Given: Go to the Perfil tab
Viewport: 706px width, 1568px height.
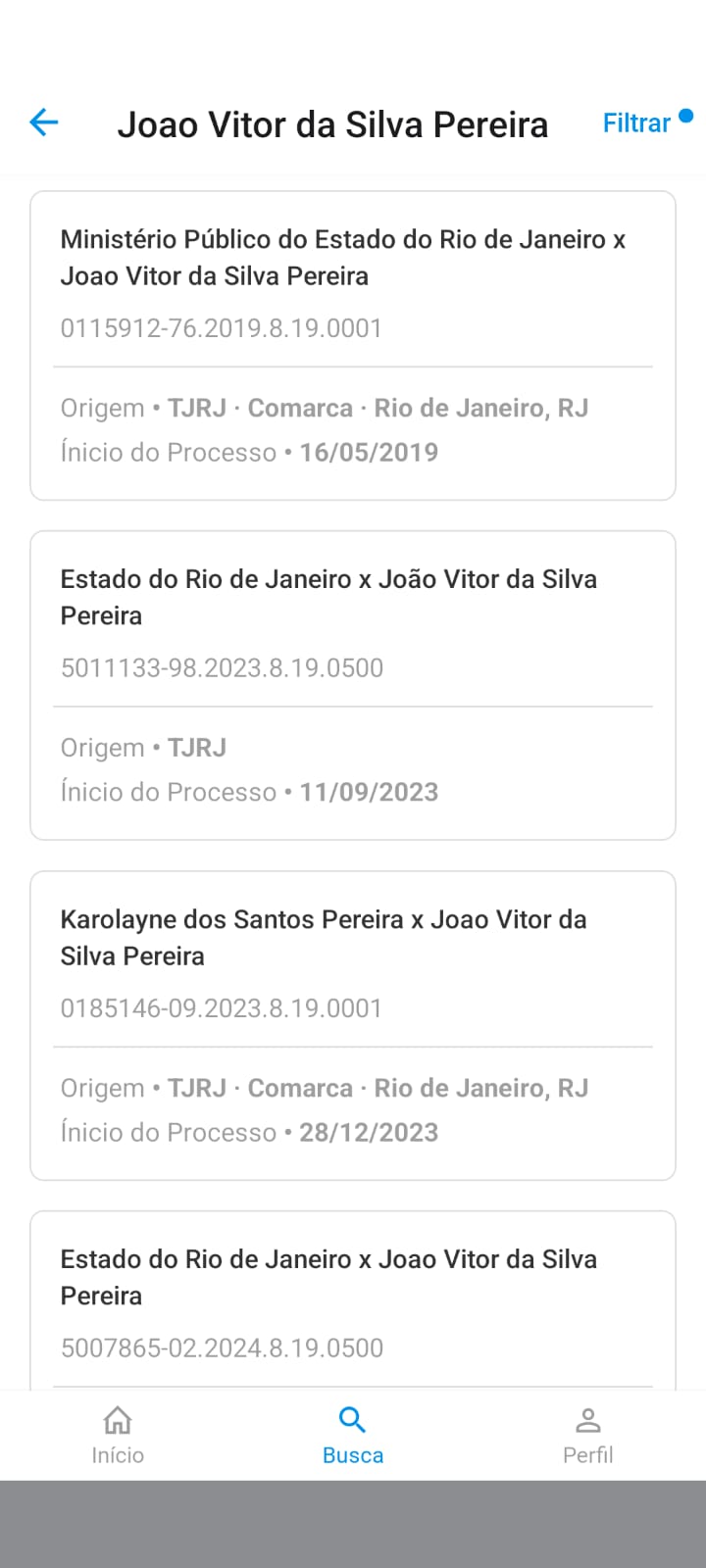Looking at the screenshot, I should pos(588,1435).
